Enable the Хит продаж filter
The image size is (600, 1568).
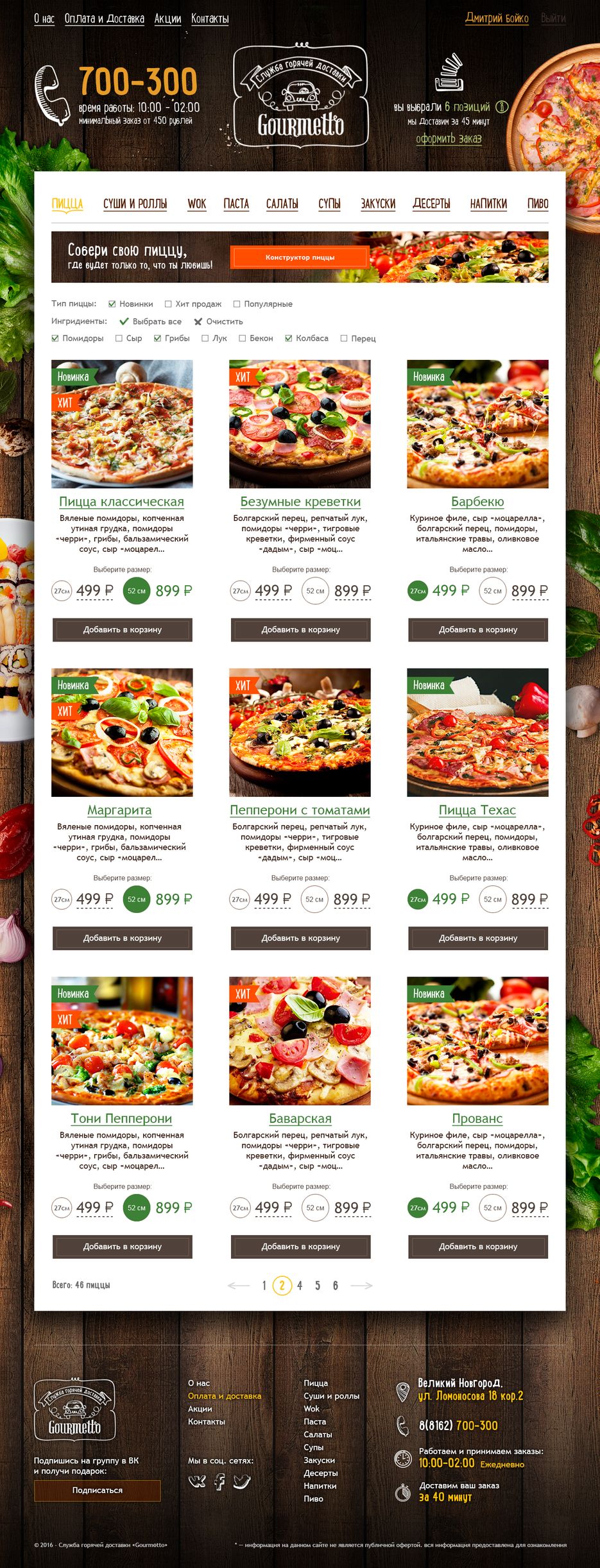point(169,304)
